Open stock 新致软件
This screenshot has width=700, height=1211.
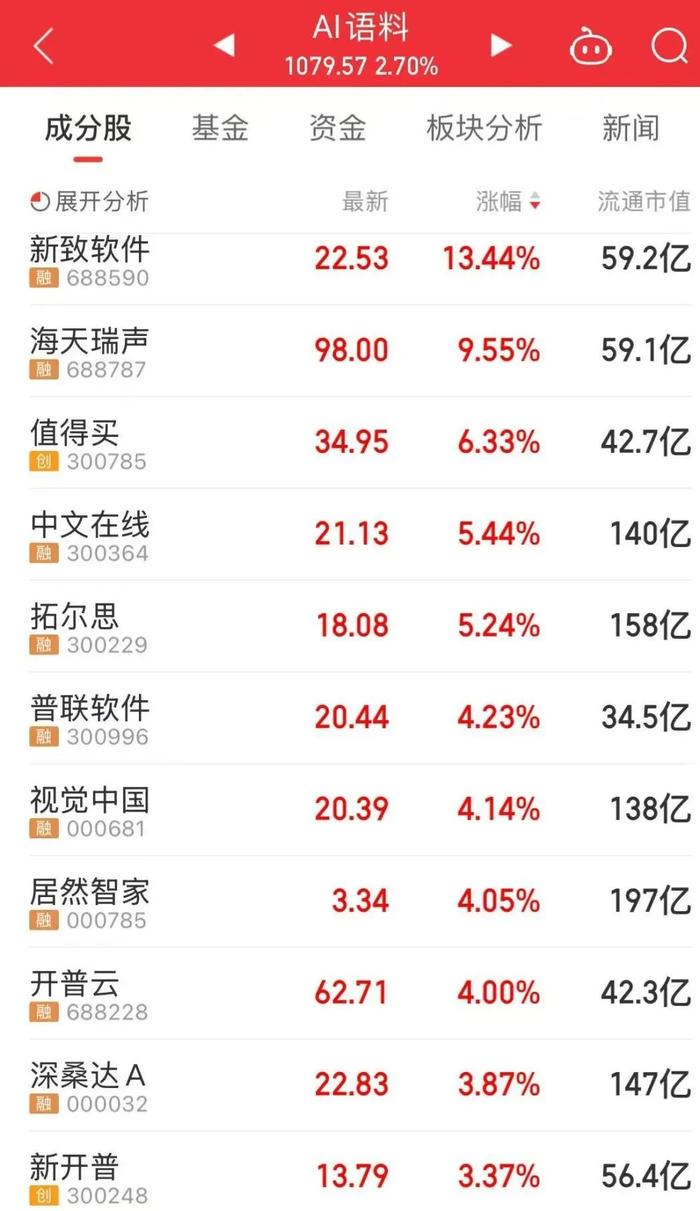click(x=350, y=260)
